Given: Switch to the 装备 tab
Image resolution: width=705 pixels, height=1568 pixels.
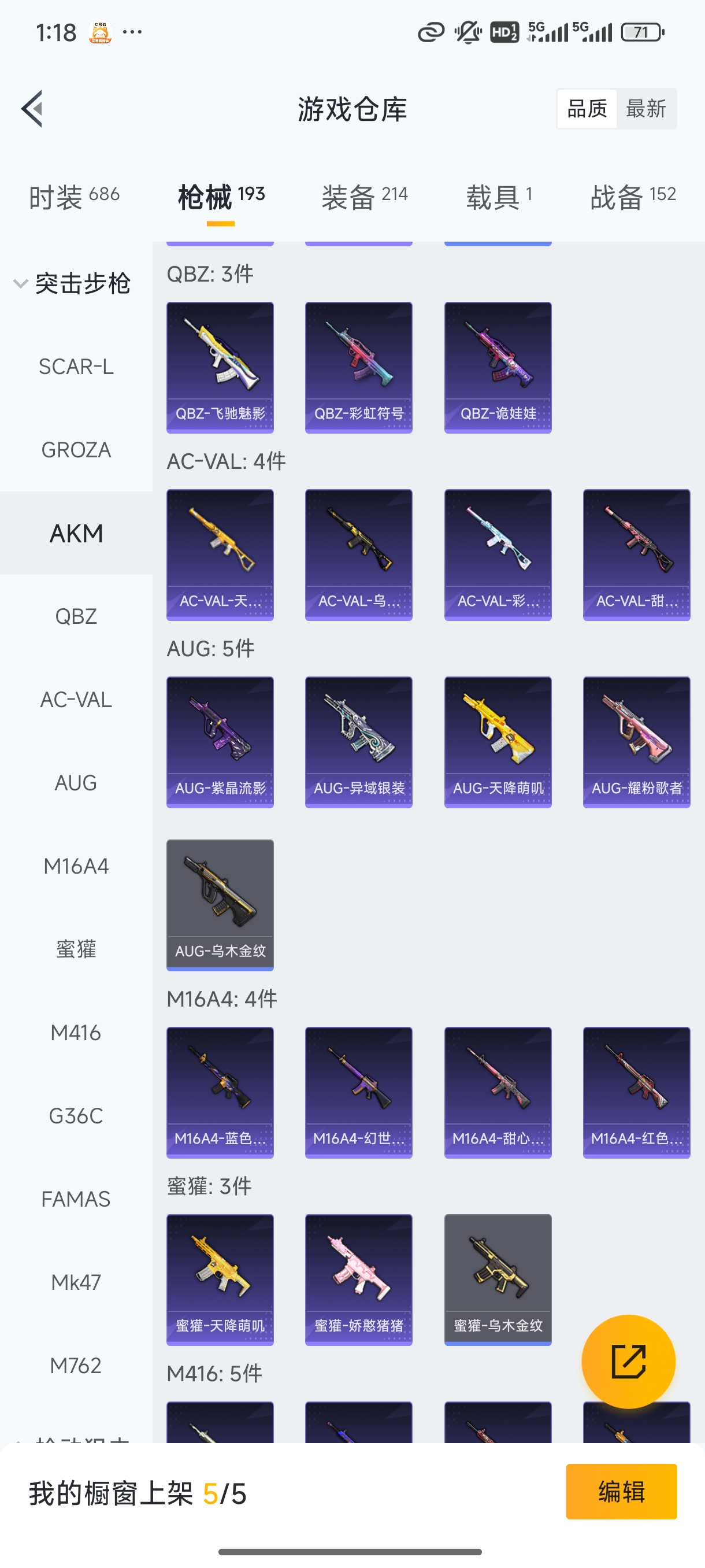Looking at the screenshot, I should click(363, 197).
